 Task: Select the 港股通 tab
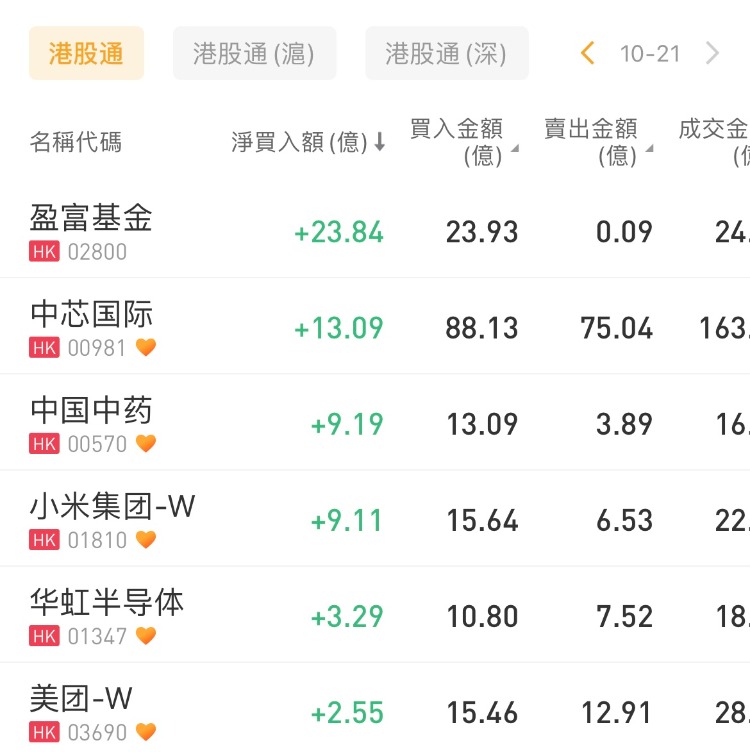tap(86, 53)
